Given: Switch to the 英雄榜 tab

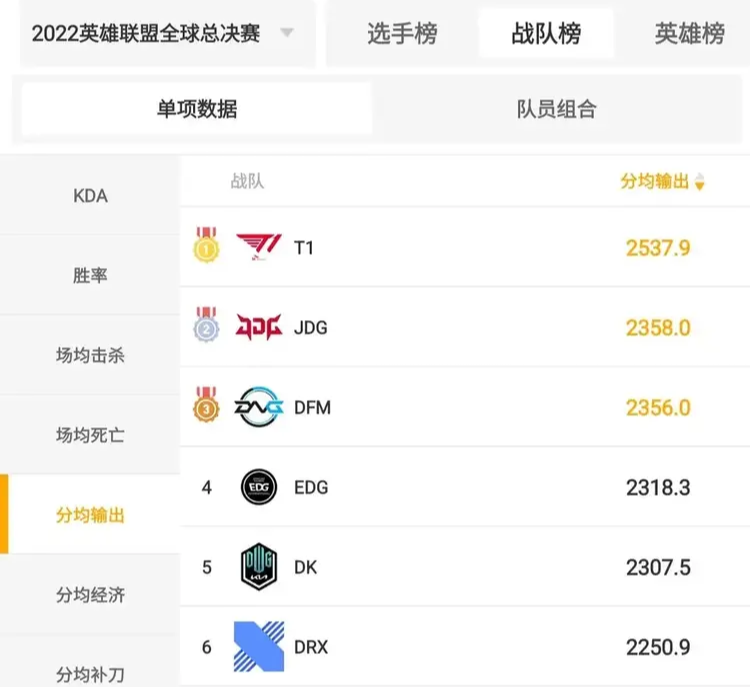Looking at the screenshot, I should click(x=689, y=34).
